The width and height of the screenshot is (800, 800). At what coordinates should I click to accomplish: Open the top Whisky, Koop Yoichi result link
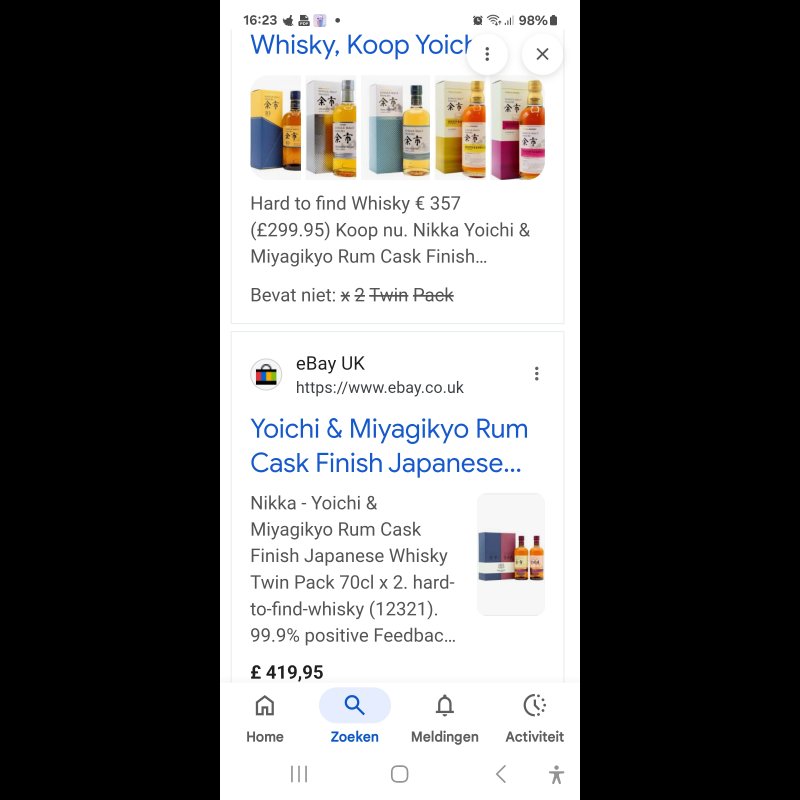(x=360, y=45)
